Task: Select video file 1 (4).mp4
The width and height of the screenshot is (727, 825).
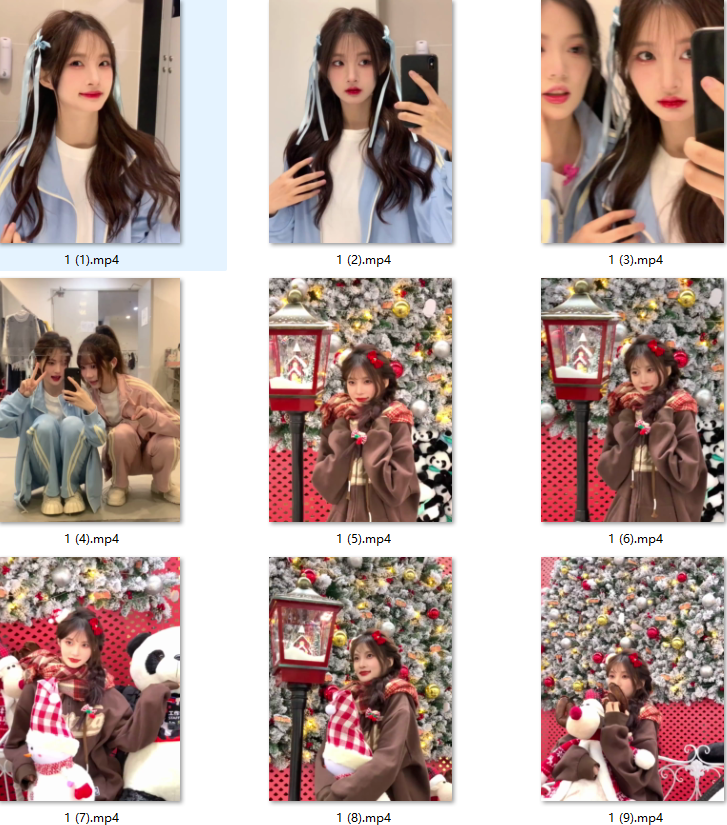Action: (90, 400)
